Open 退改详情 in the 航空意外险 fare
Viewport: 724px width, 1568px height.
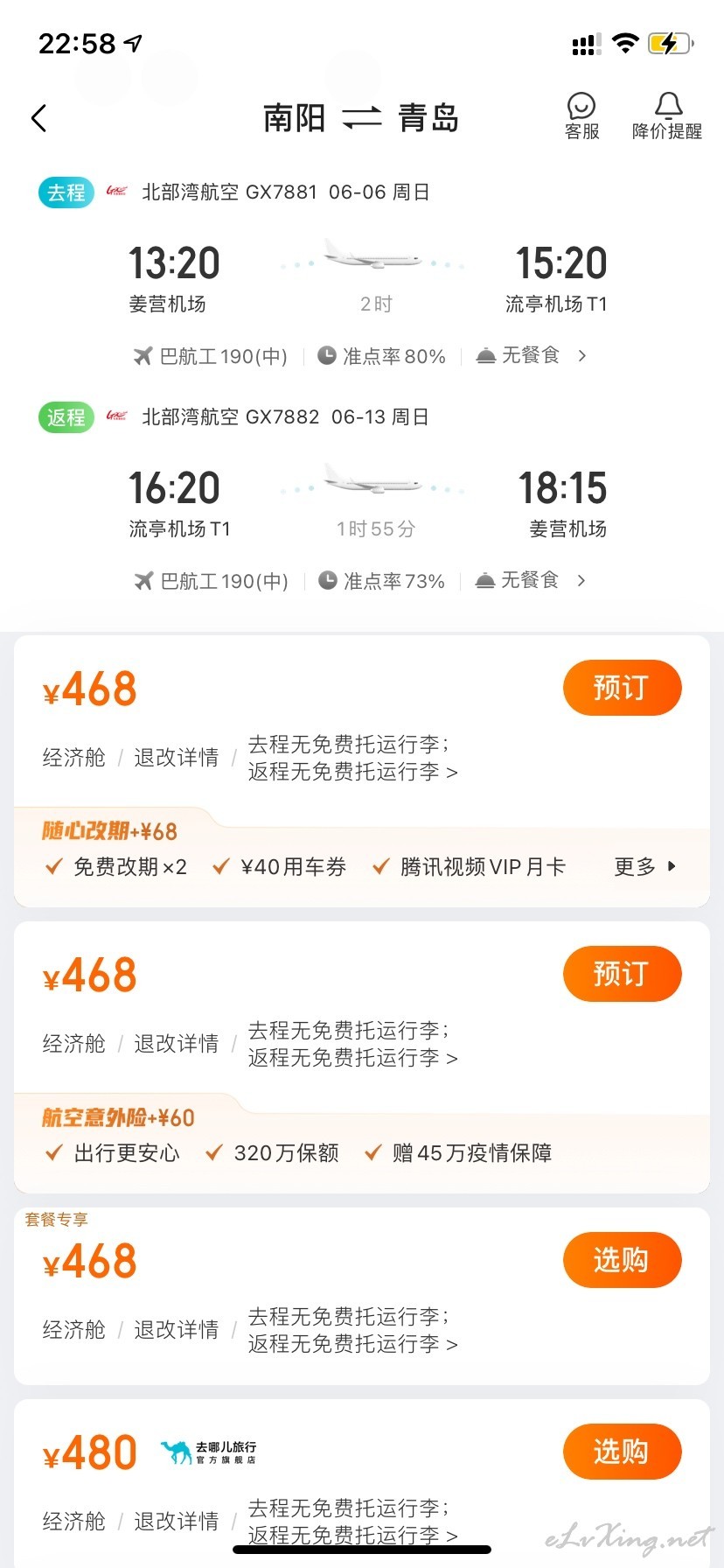pos(177,1044)
